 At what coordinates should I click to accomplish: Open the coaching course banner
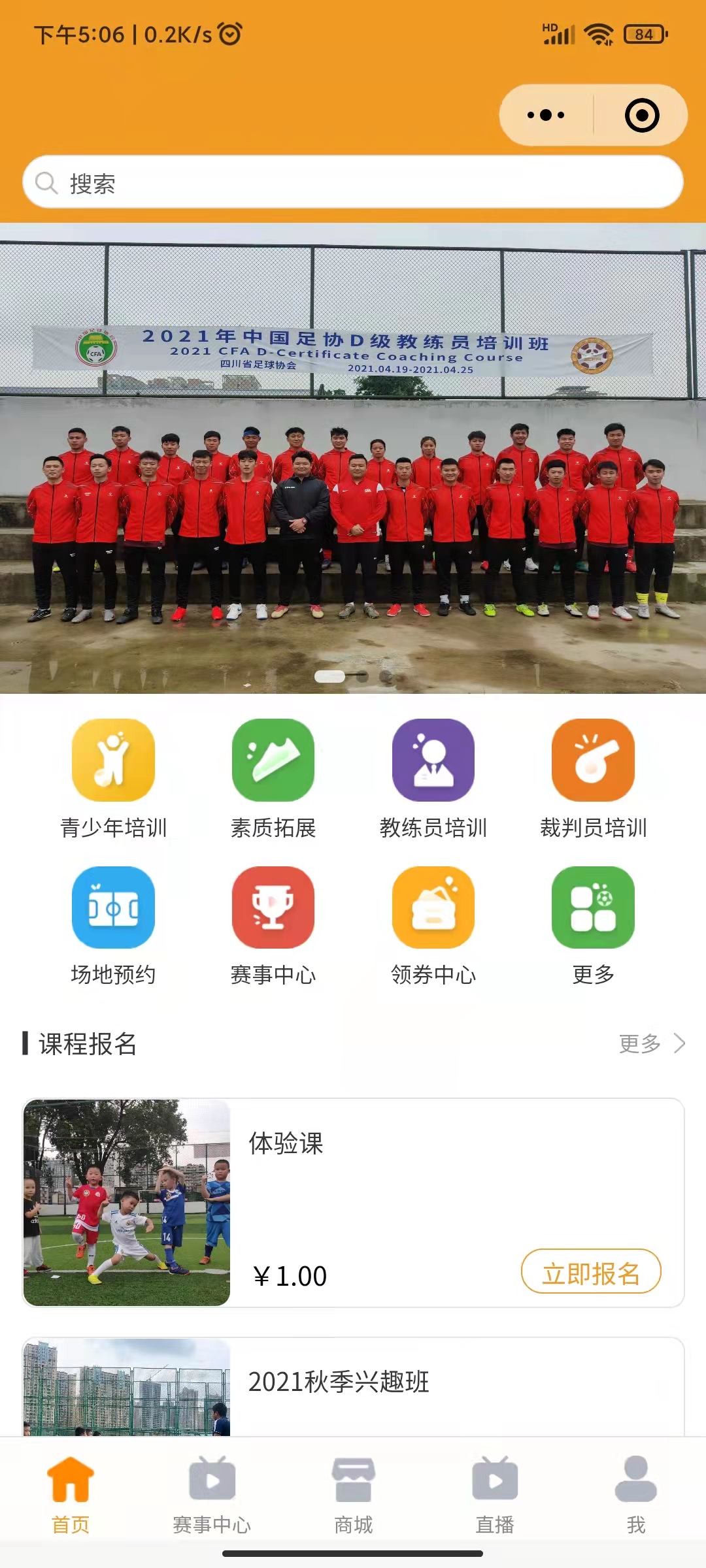tap(353, 458)
